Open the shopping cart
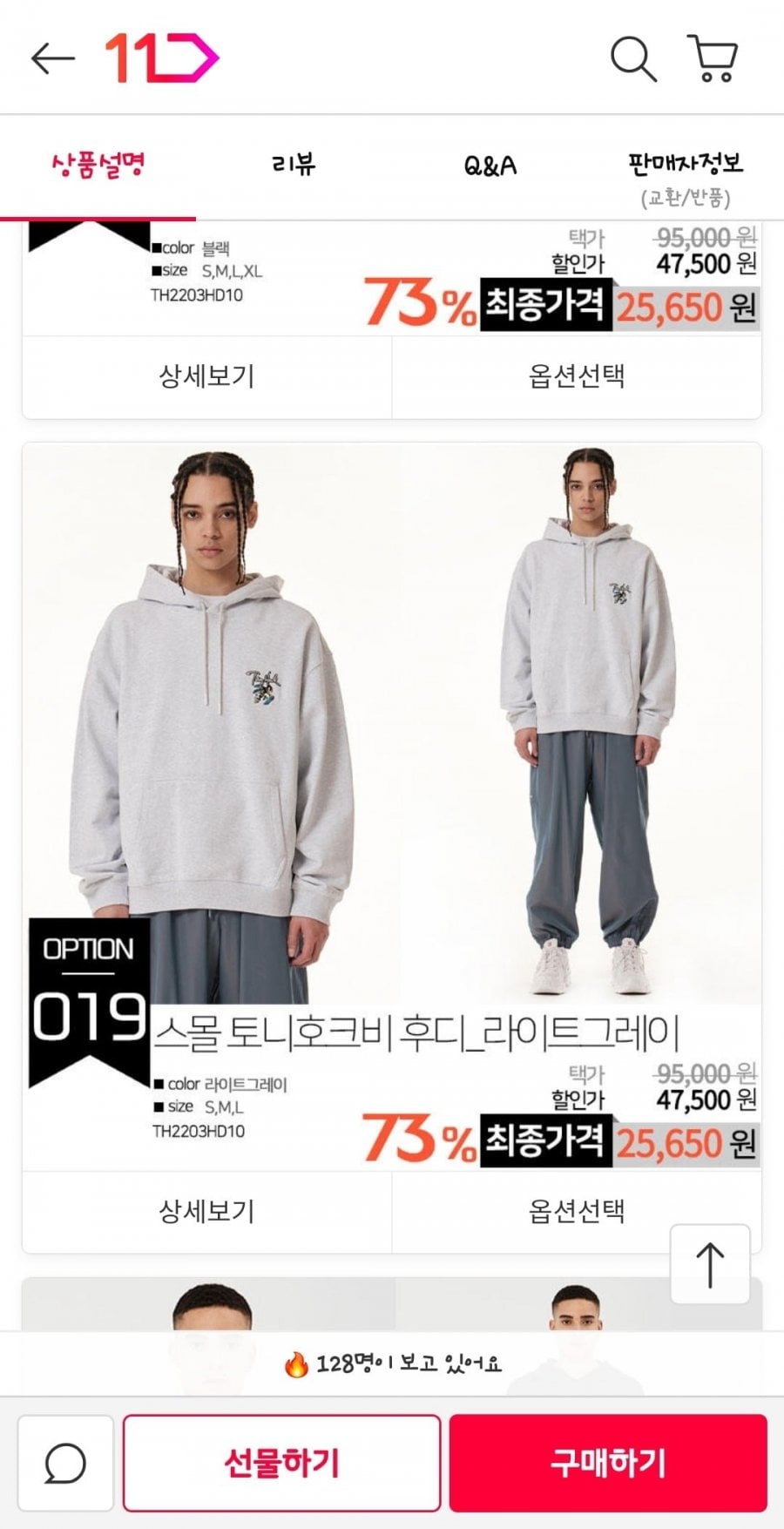 713,59
